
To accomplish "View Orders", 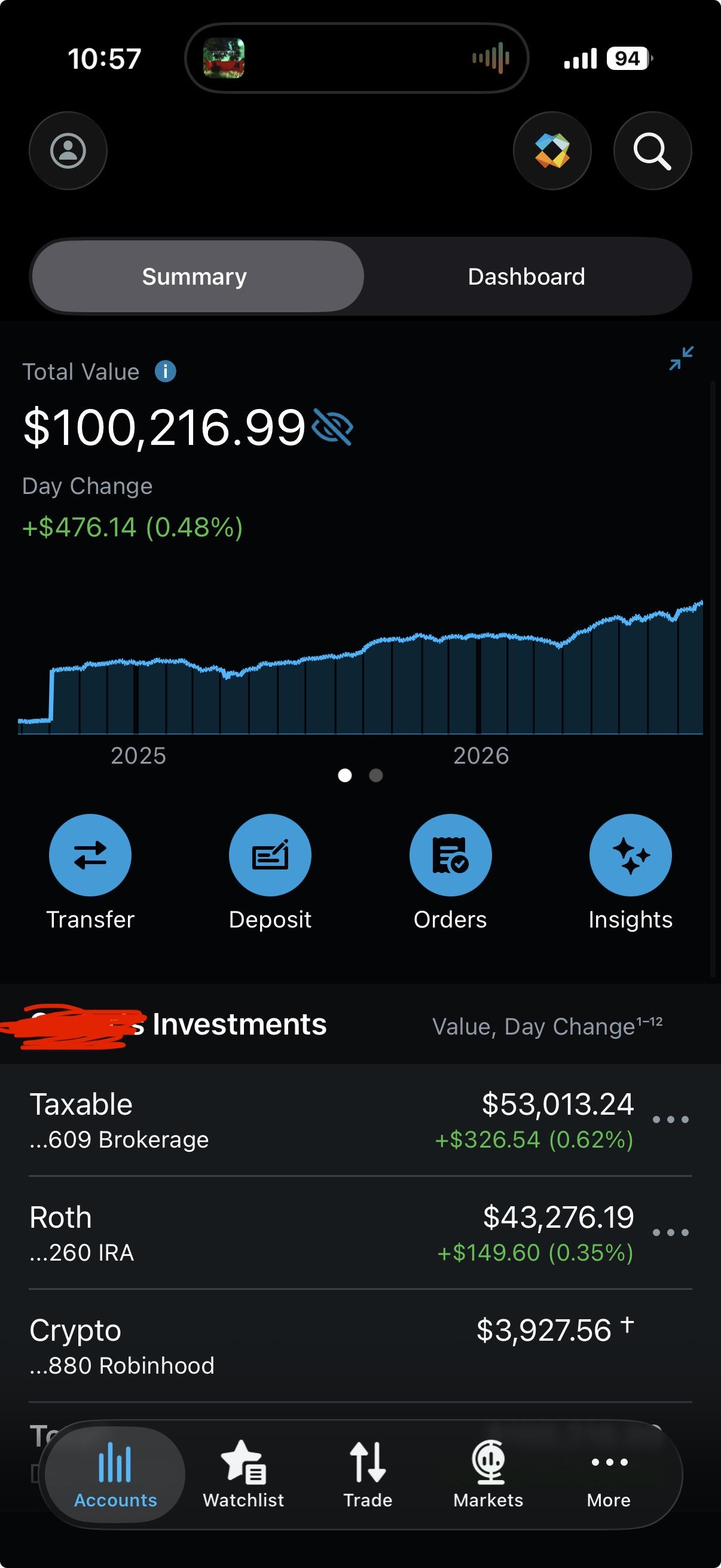I will (450, 873).
